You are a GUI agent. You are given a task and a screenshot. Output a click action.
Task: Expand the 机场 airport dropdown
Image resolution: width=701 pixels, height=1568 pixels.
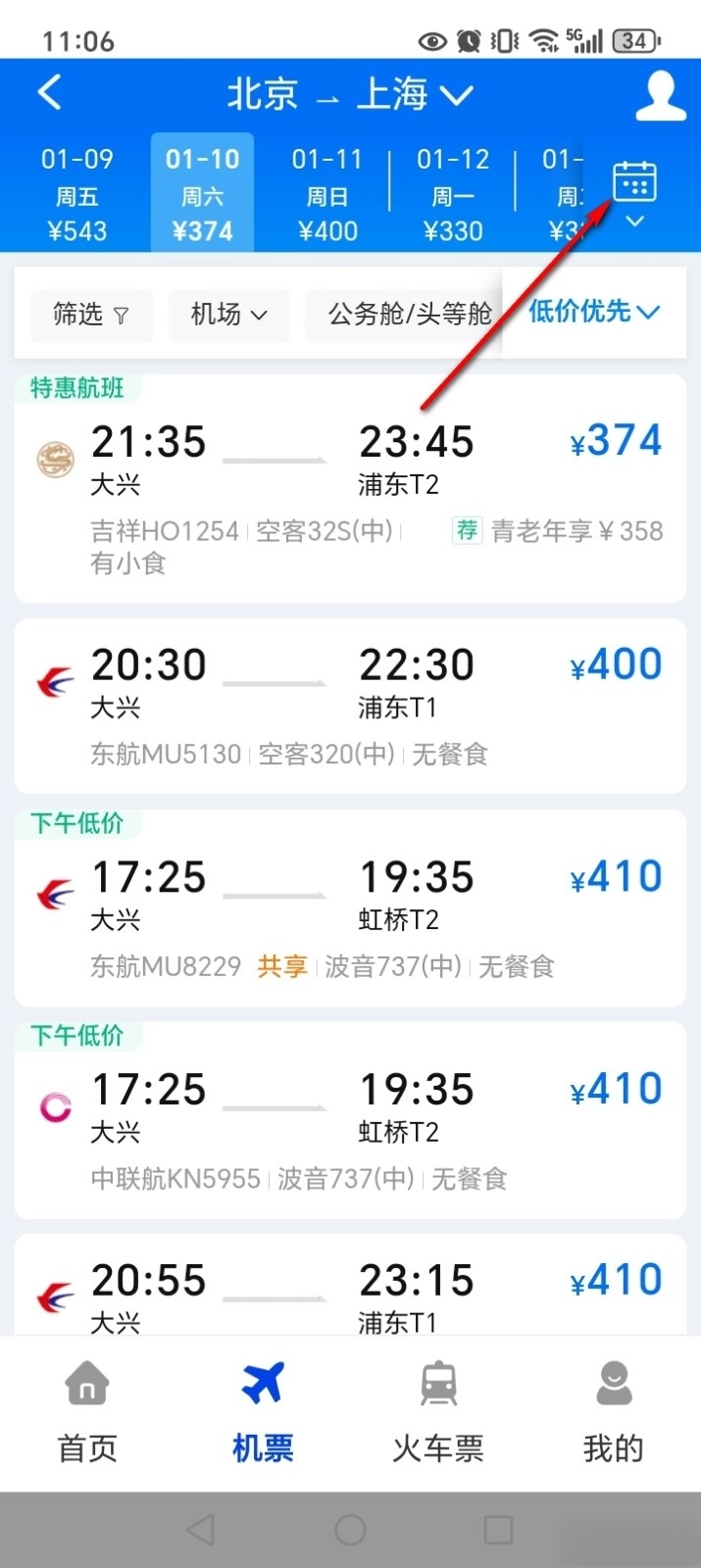point(228,315)
